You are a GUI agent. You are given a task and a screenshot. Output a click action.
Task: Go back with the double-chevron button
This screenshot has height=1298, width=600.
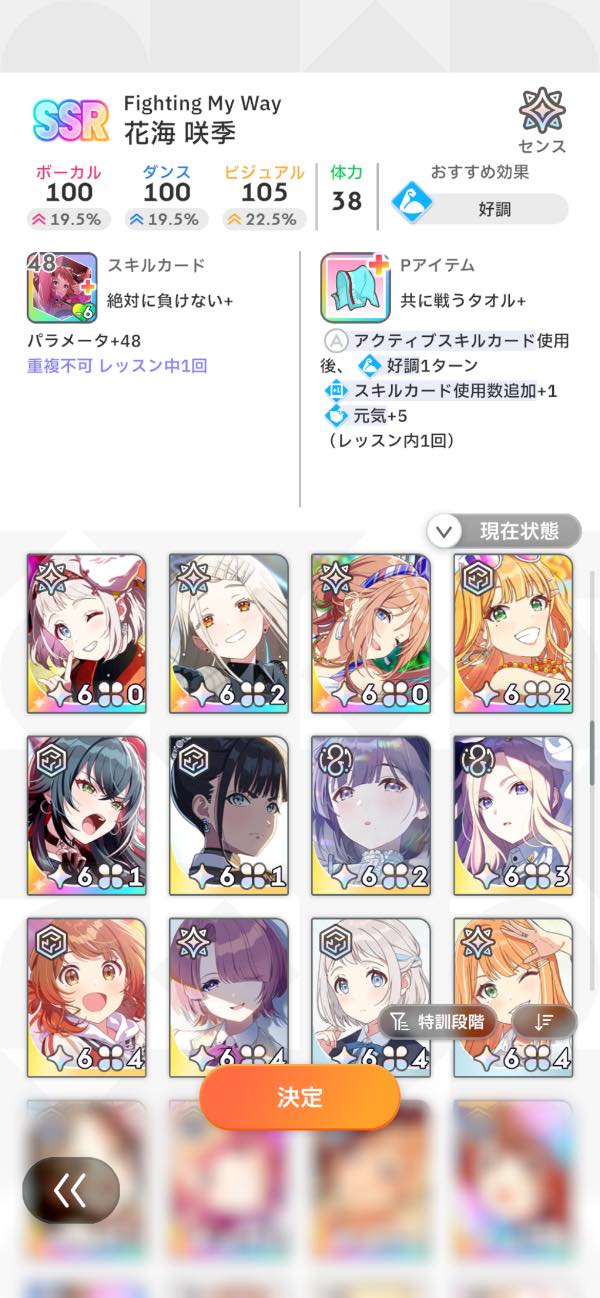(x=71, y=1190)
